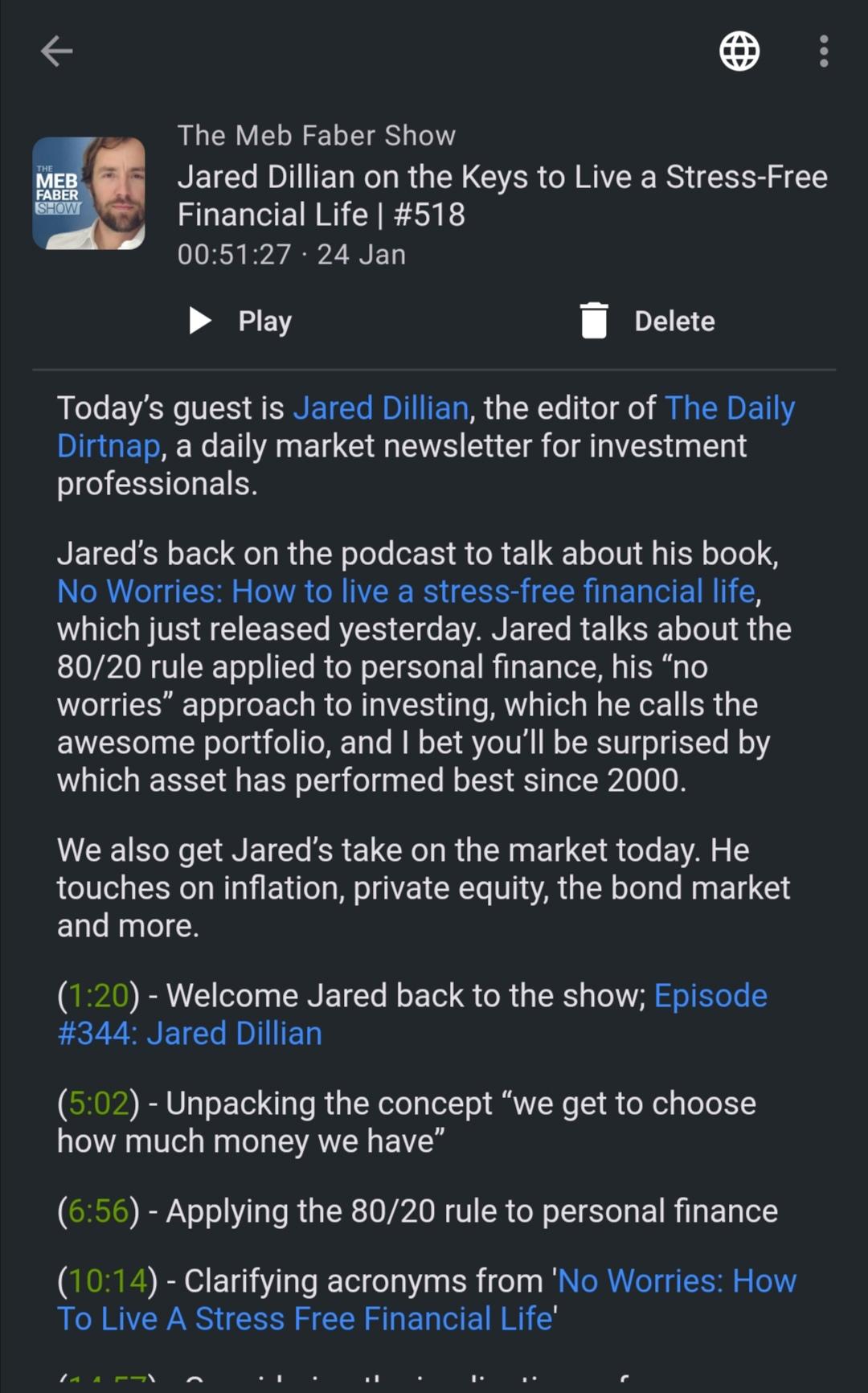This screenshot has height=1393, width=868.
Task: Open Episode #344: Jared Dillian link
Action: (x=412, y=1014)
